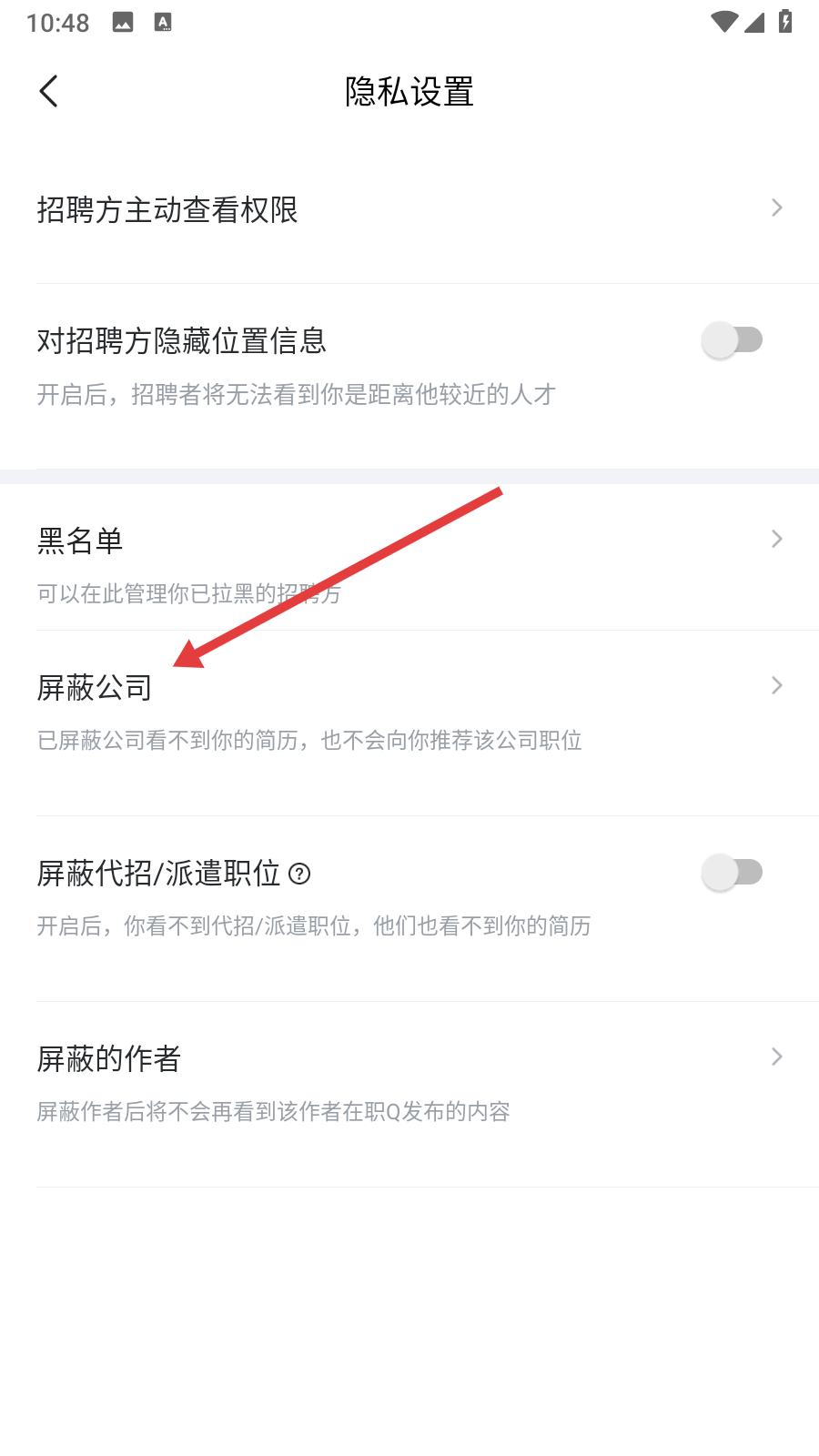
Task: Toggle 对招聘方隐藏位置信息 switch
Action: coord(732,340)
